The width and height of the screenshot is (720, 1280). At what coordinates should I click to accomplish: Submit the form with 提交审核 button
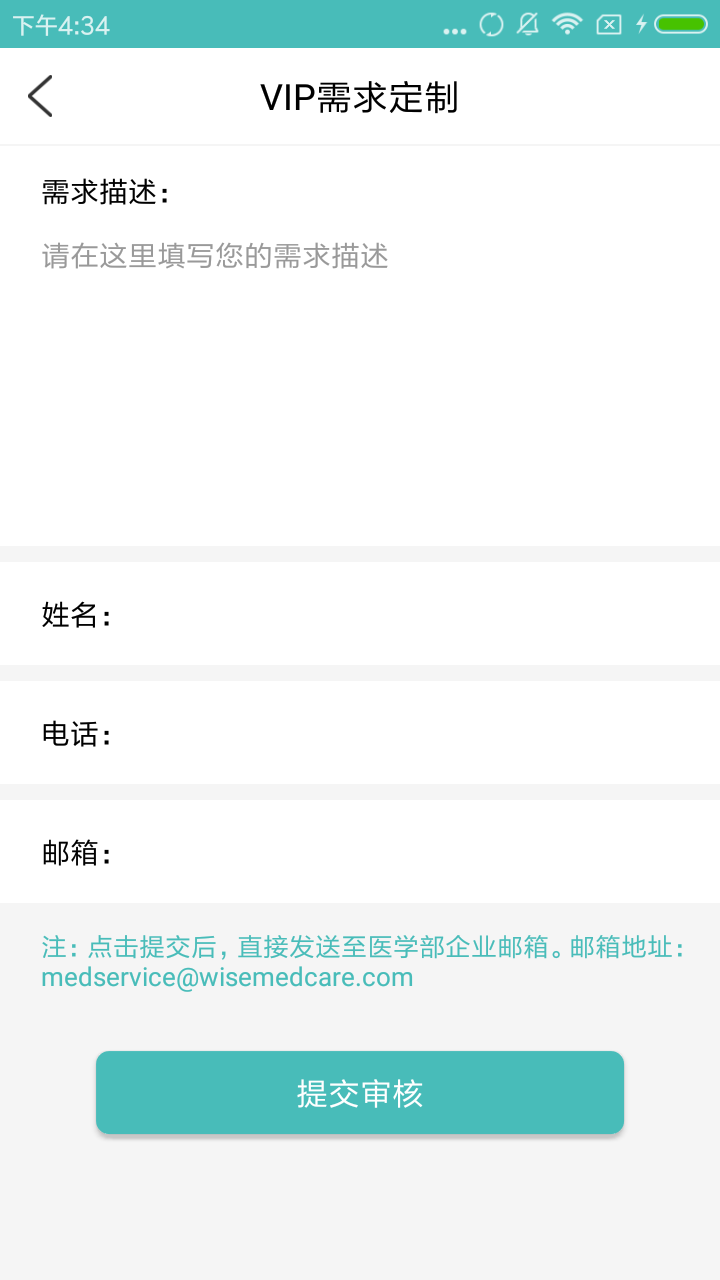tap(360, 1093)
